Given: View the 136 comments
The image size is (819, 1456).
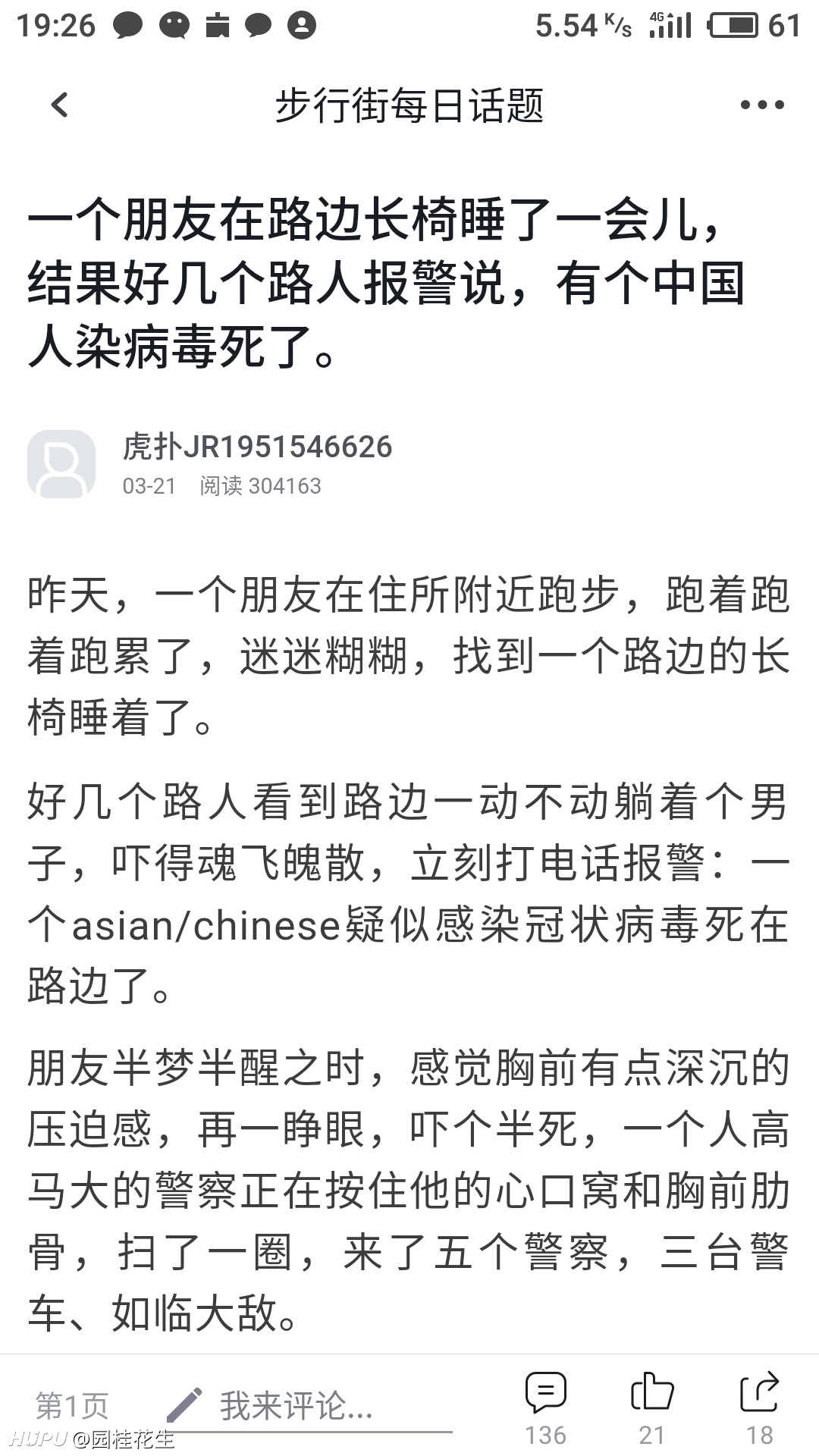Looking at the screenshot, I should [545, 1407].
